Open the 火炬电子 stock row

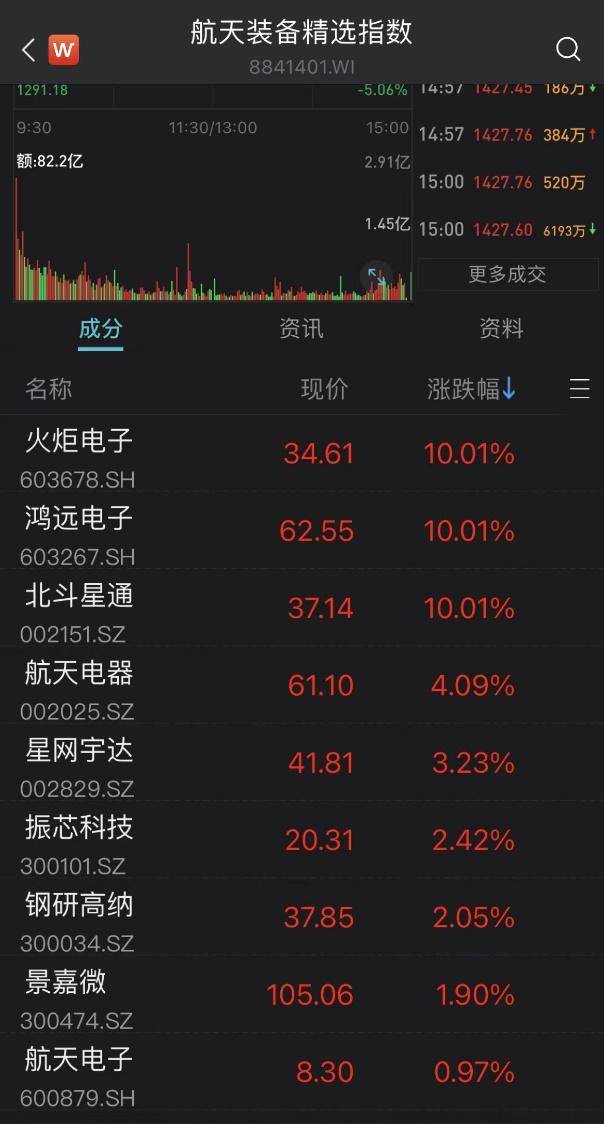pyautogui.click(x=302, y=454)
